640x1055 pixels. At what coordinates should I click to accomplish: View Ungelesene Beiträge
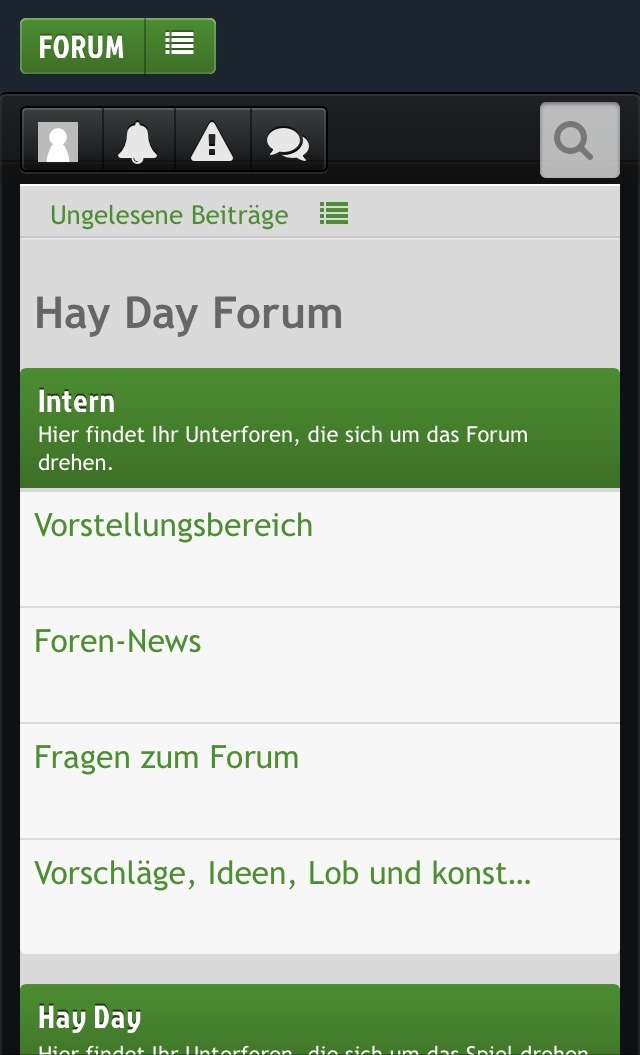pyautogui.click(x=169, y=215)
